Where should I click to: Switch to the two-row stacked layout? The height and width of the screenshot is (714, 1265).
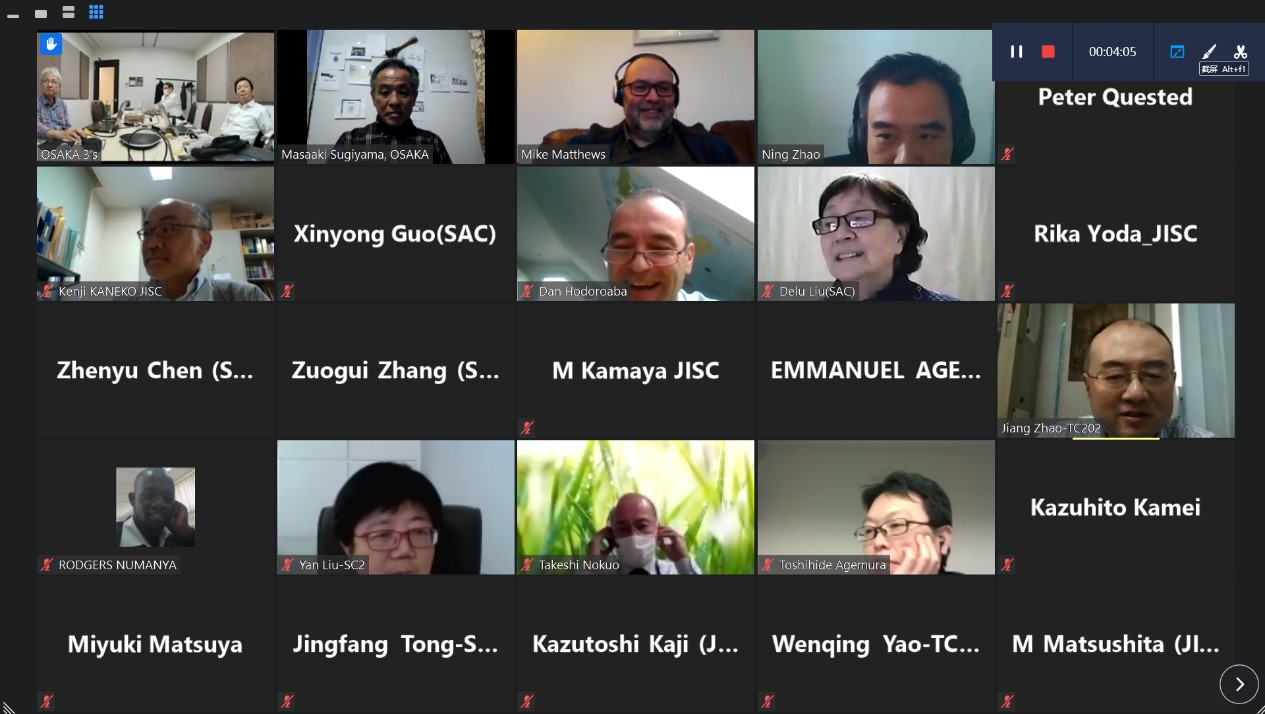(x=68, y=12)
